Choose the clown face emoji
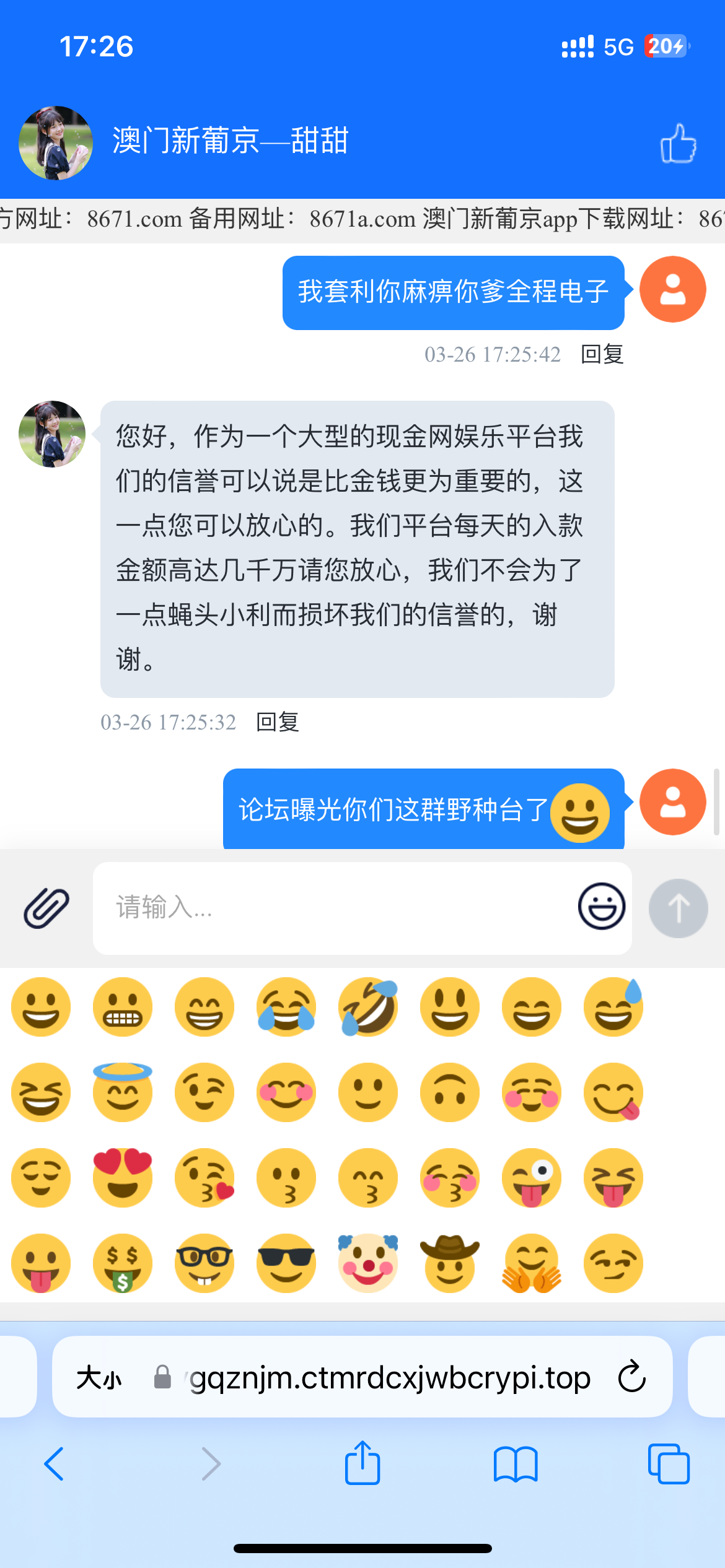This screenshot has height=1568, width=725. point(368,1263)
